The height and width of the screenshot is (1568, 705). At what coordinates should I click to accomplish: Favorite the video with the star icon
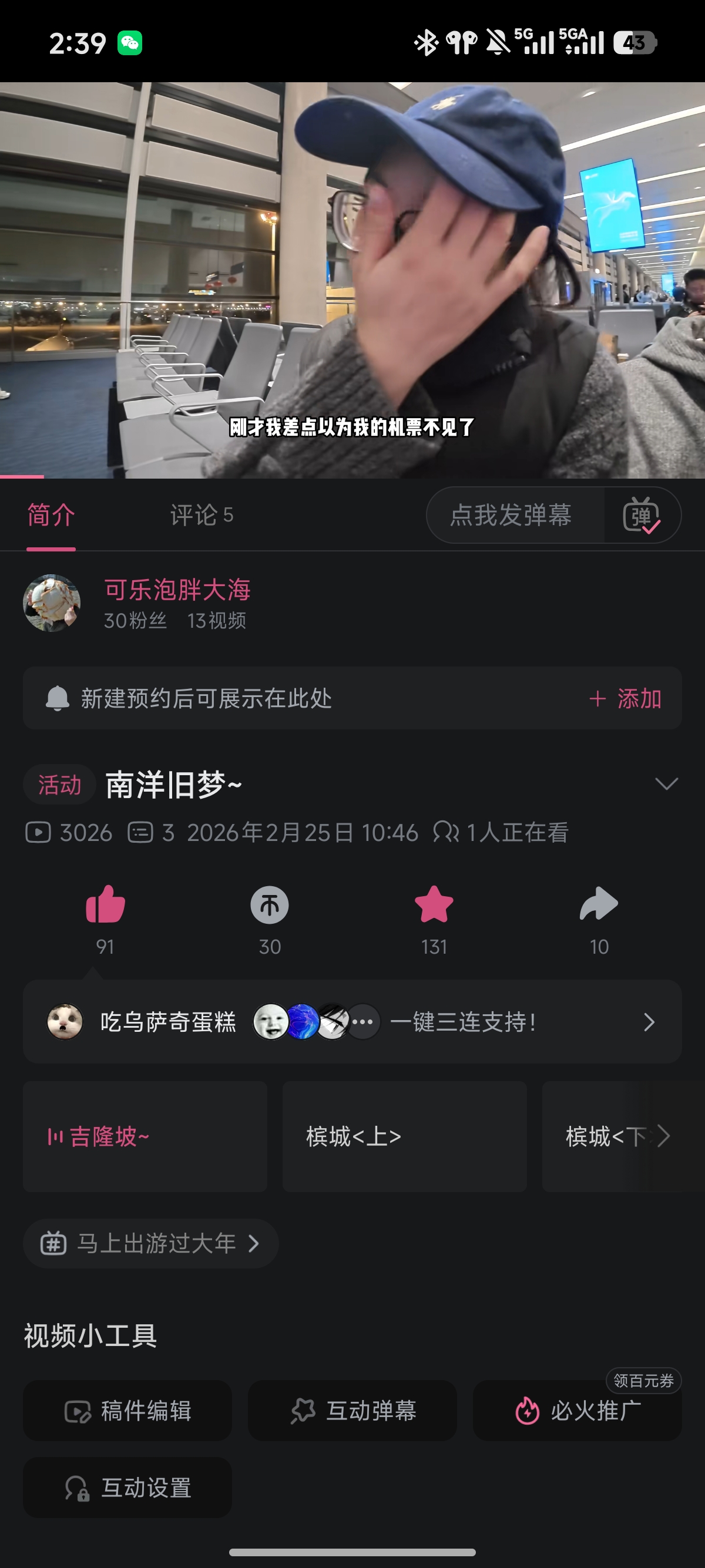pos(434,904)
